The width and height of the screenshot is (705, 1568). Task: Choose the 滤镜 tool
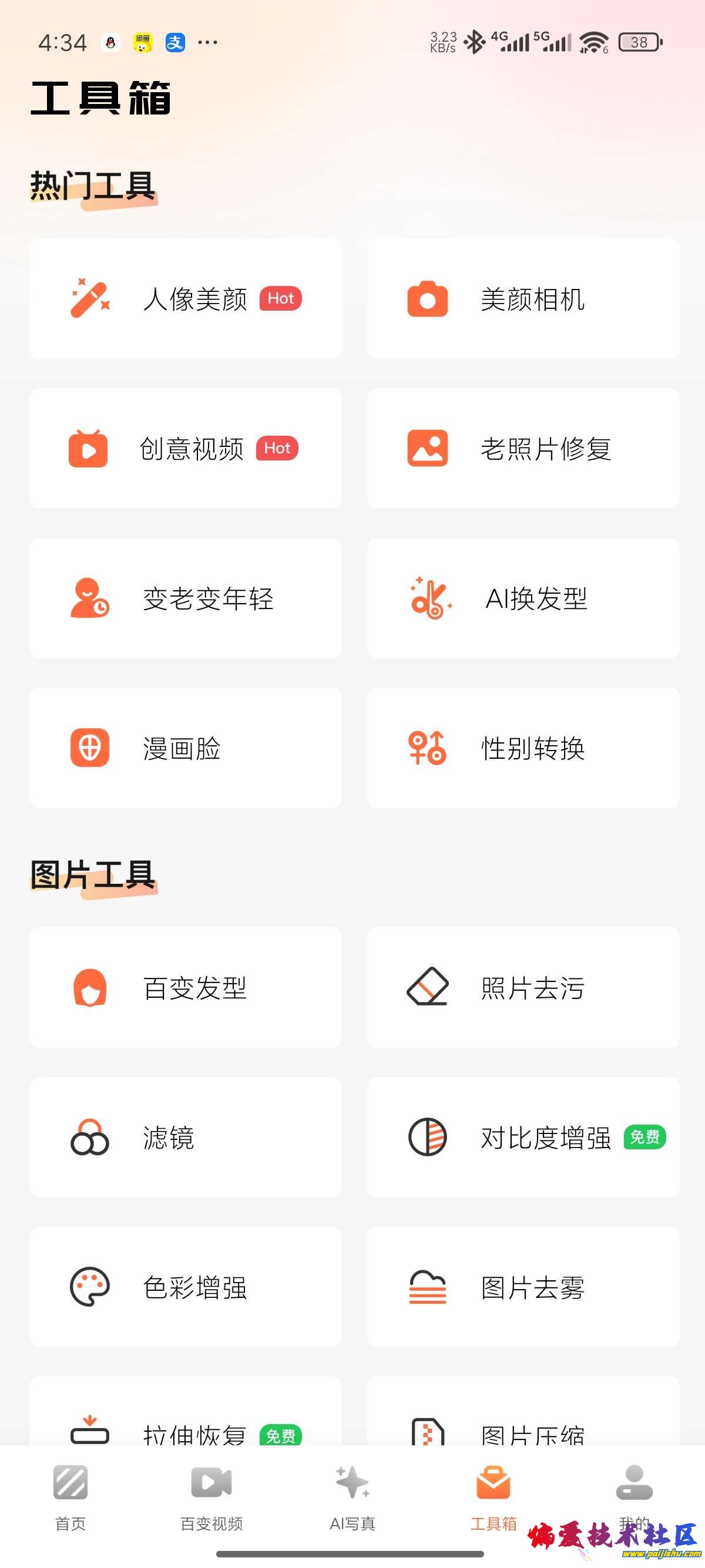pyautogui.click(x=185, y=1137)
